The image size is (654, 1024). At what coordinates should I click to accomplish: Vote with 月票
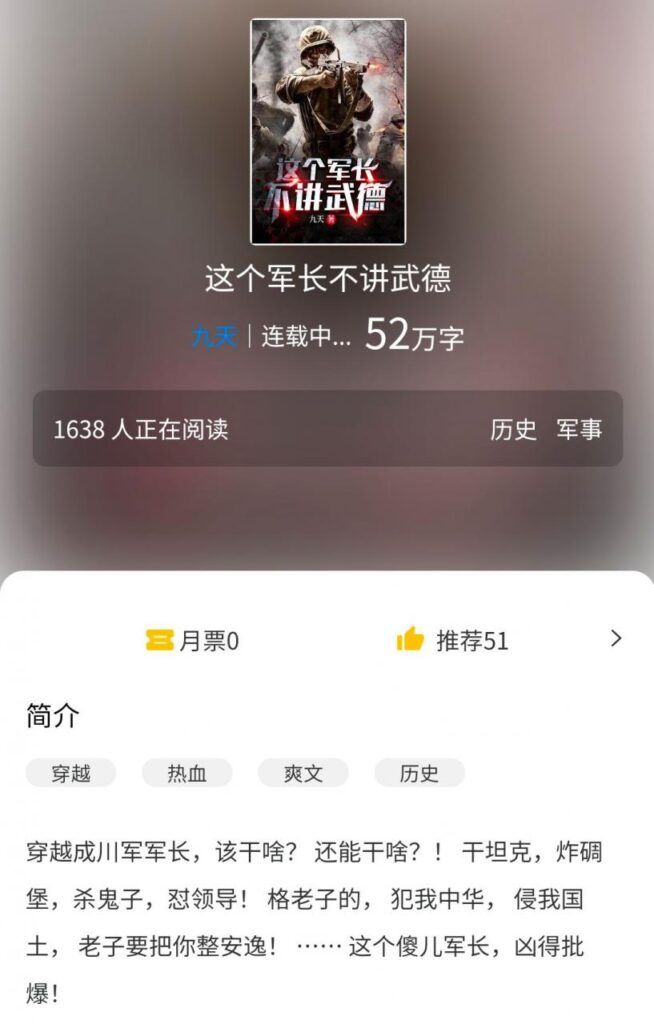tap(193, 641)
